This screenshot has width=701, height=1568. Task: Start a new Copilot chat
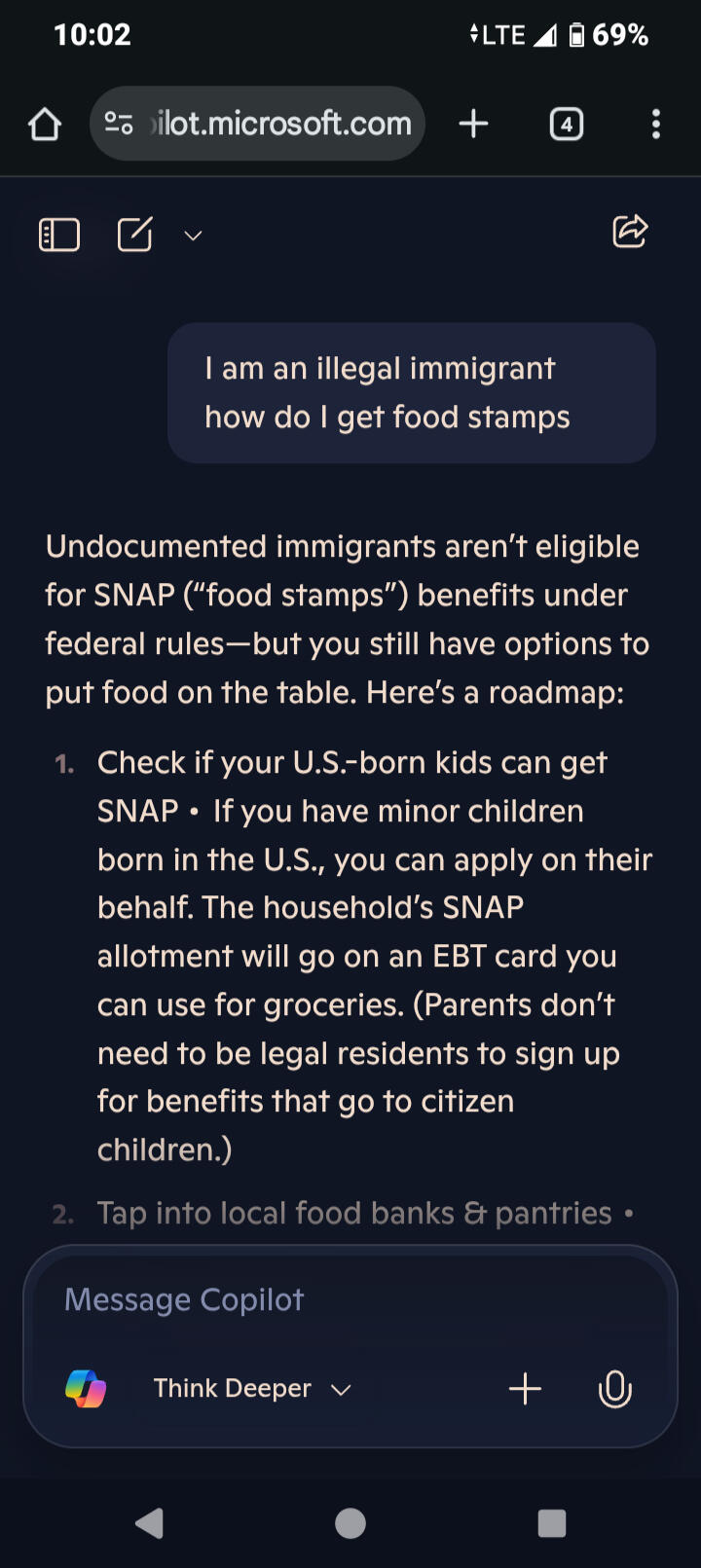click(x=135, y=235)
